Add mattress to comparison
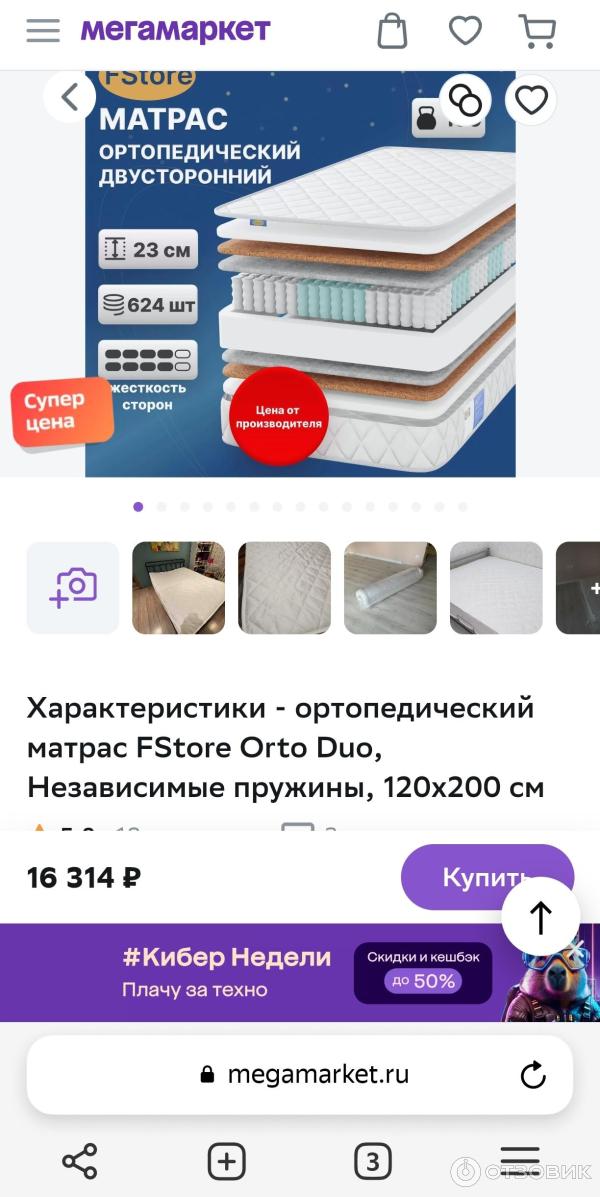 coord(465,99)
